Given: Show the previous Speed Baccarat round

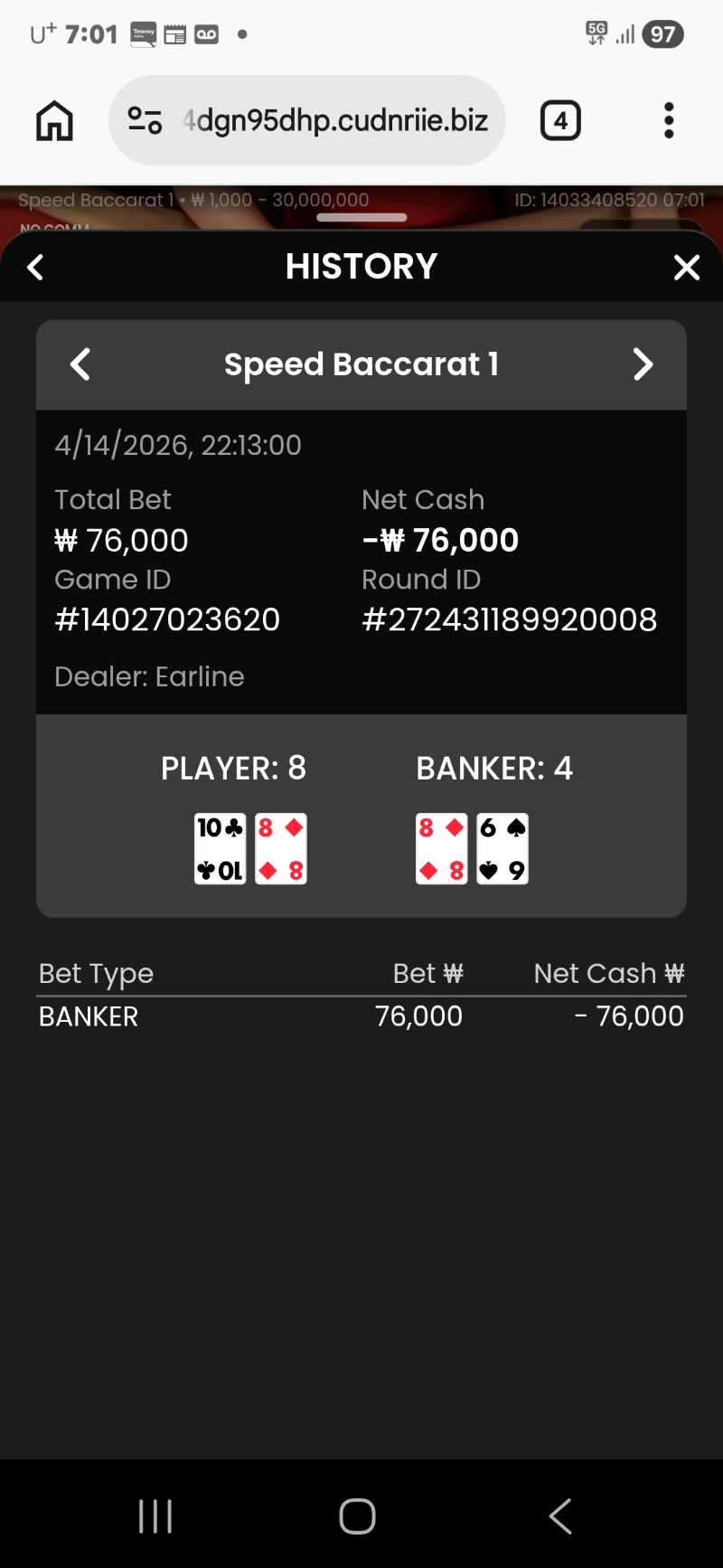Looking at the screenshot, I should [x=80, y=364].
